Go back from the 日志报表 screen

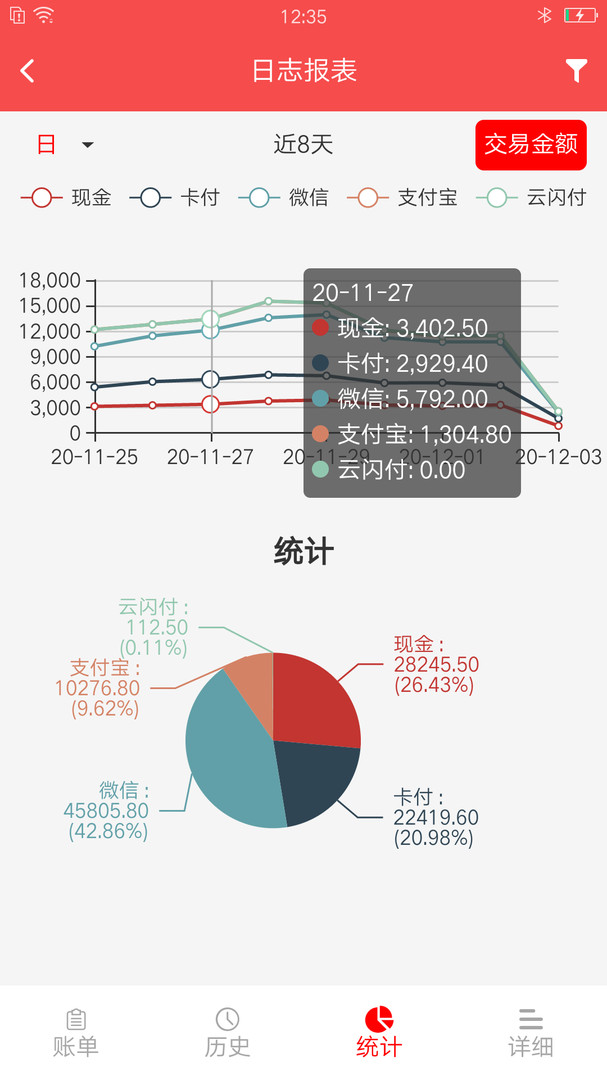[x=27, y=71]
